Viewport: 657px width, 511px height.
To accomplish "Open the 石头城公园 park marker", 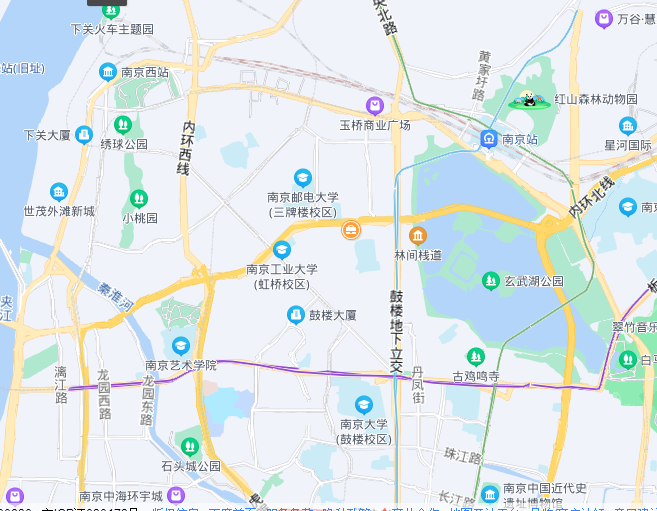I will 189,446.
